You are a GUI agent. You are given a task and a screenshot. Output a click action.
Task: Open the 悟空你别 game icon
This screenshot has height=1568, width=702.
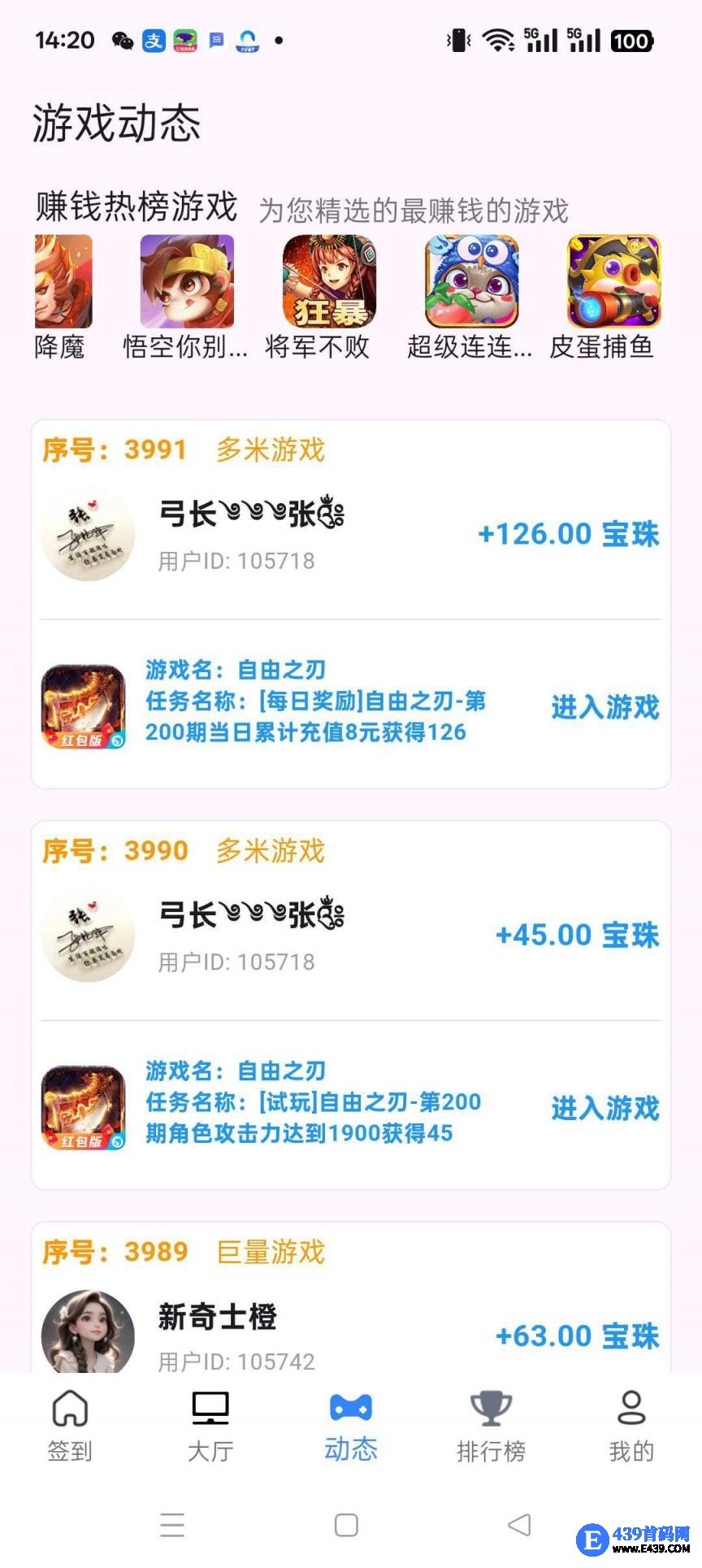coord(187,282)
